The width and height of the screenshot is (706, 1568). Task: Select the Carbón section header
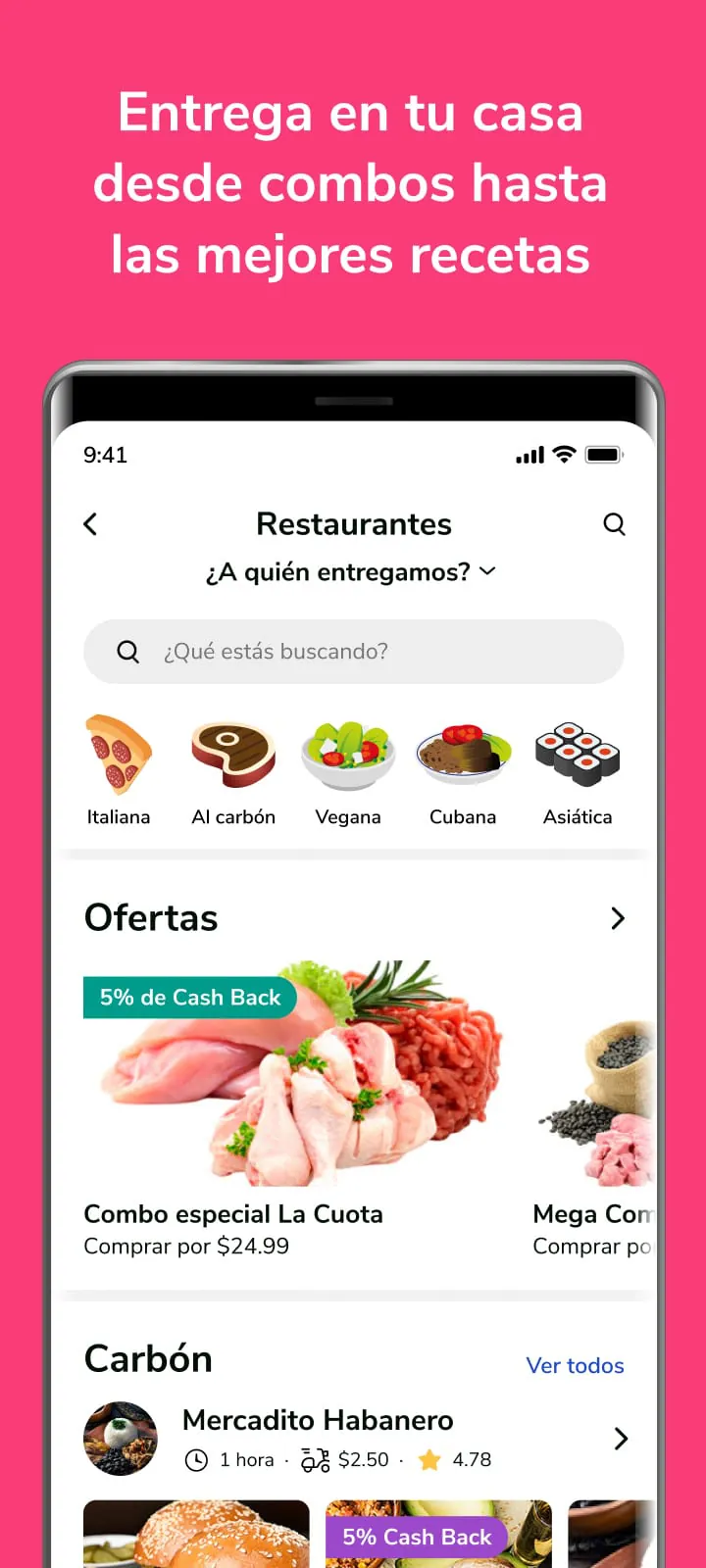click(x=148, y=1358)
